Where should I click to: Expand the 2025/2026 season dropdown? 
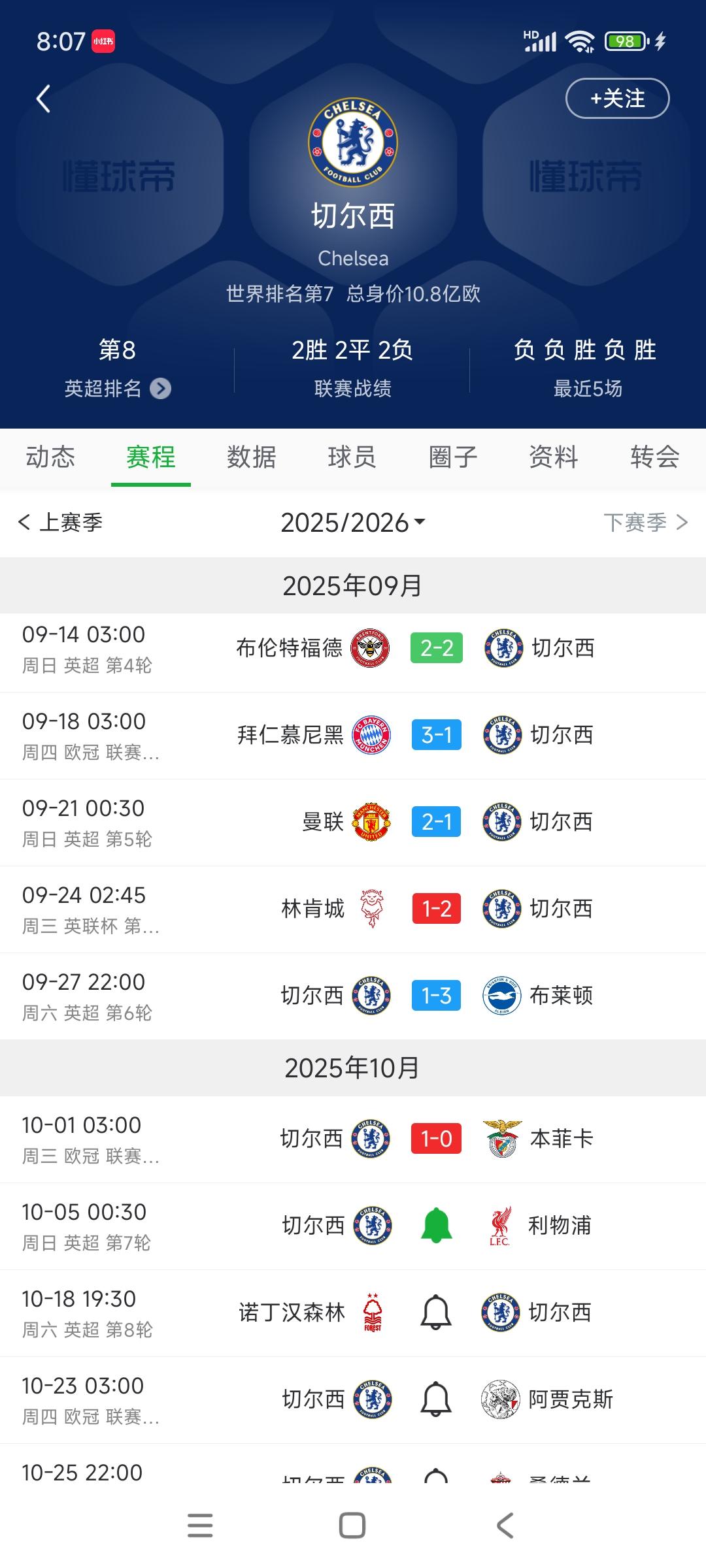click(353, 523)
